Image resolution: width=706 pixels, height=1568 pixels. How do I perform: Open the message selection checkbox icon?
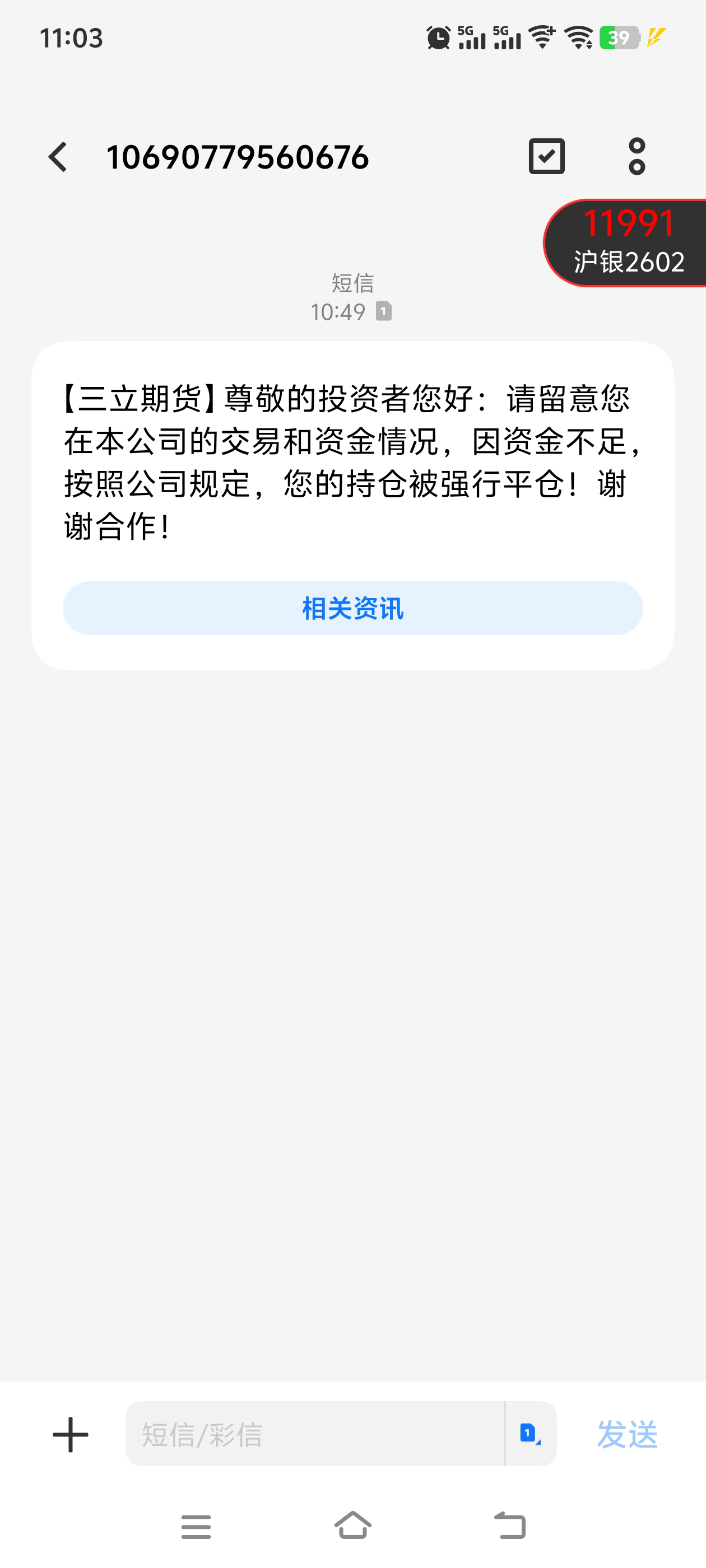tap(546, 156)
